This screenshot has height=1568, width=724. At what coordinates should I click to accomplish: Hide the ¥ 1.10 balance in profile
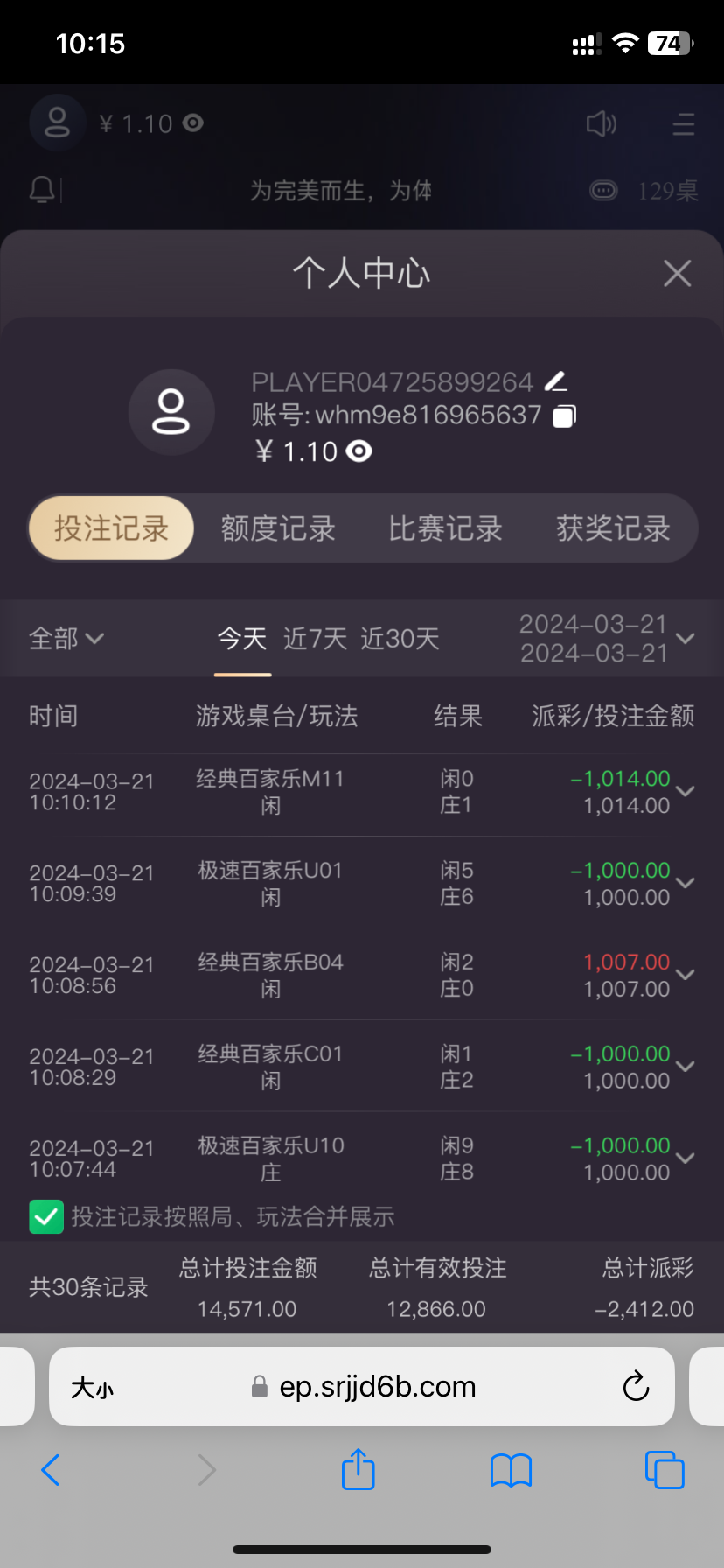(x=359, y=451)
